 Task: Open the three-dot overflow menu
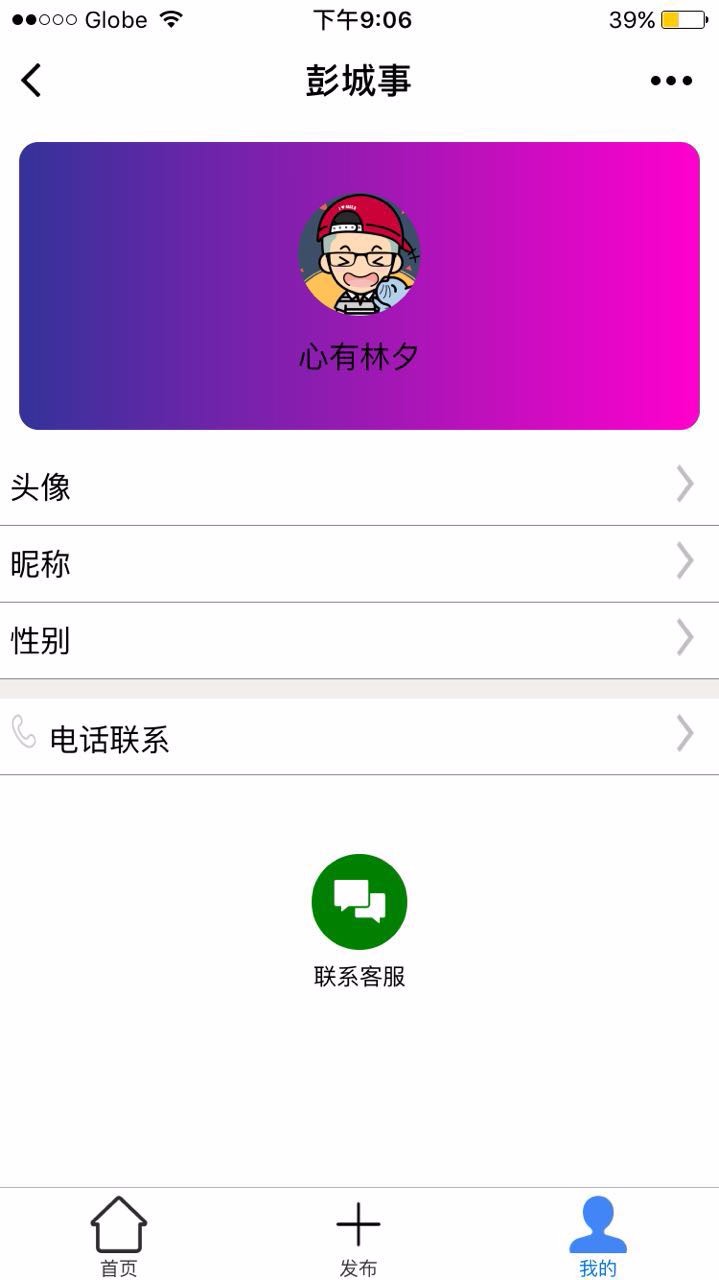click(671, 81)
